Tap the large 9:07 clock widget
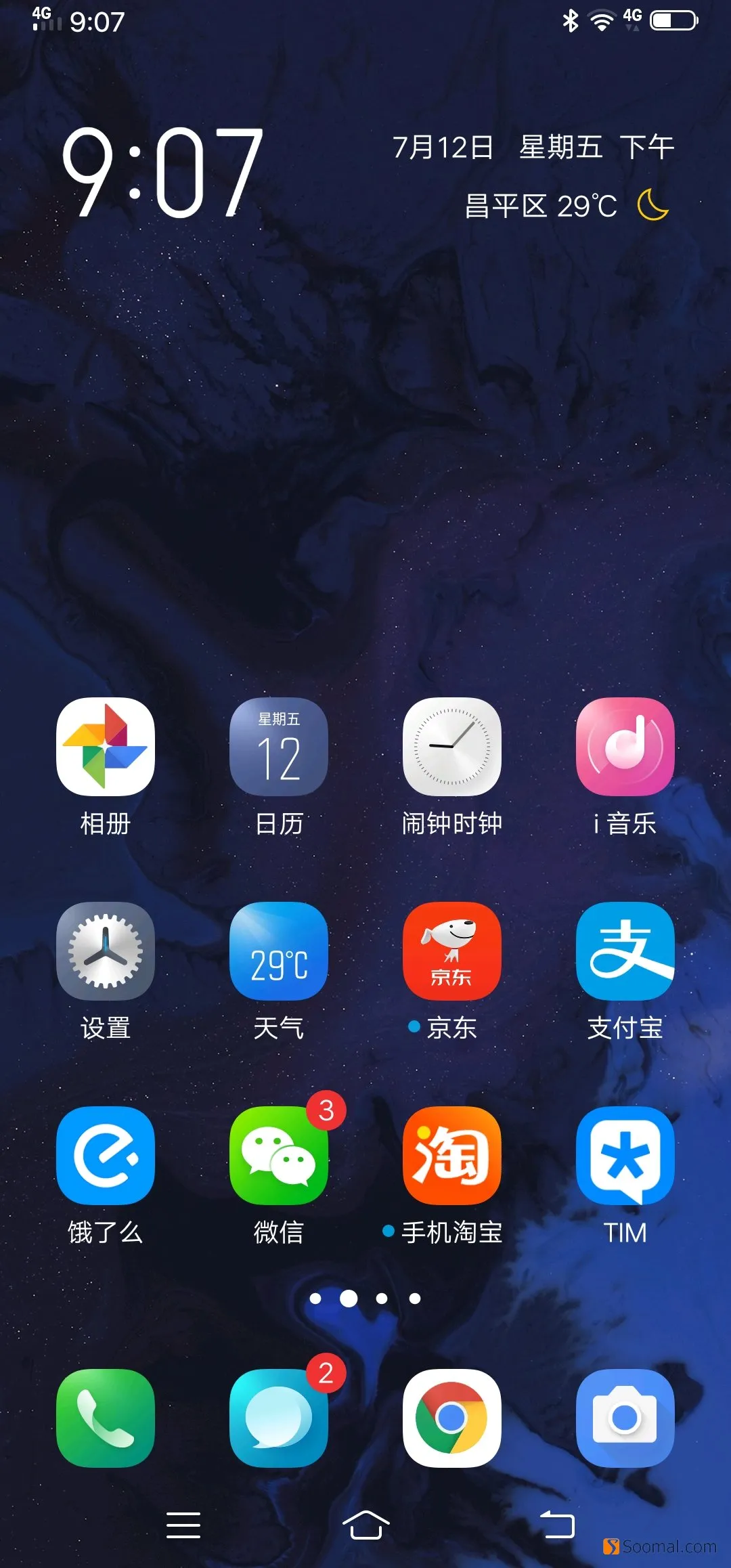731x1568 pixels. coord(162,173)
